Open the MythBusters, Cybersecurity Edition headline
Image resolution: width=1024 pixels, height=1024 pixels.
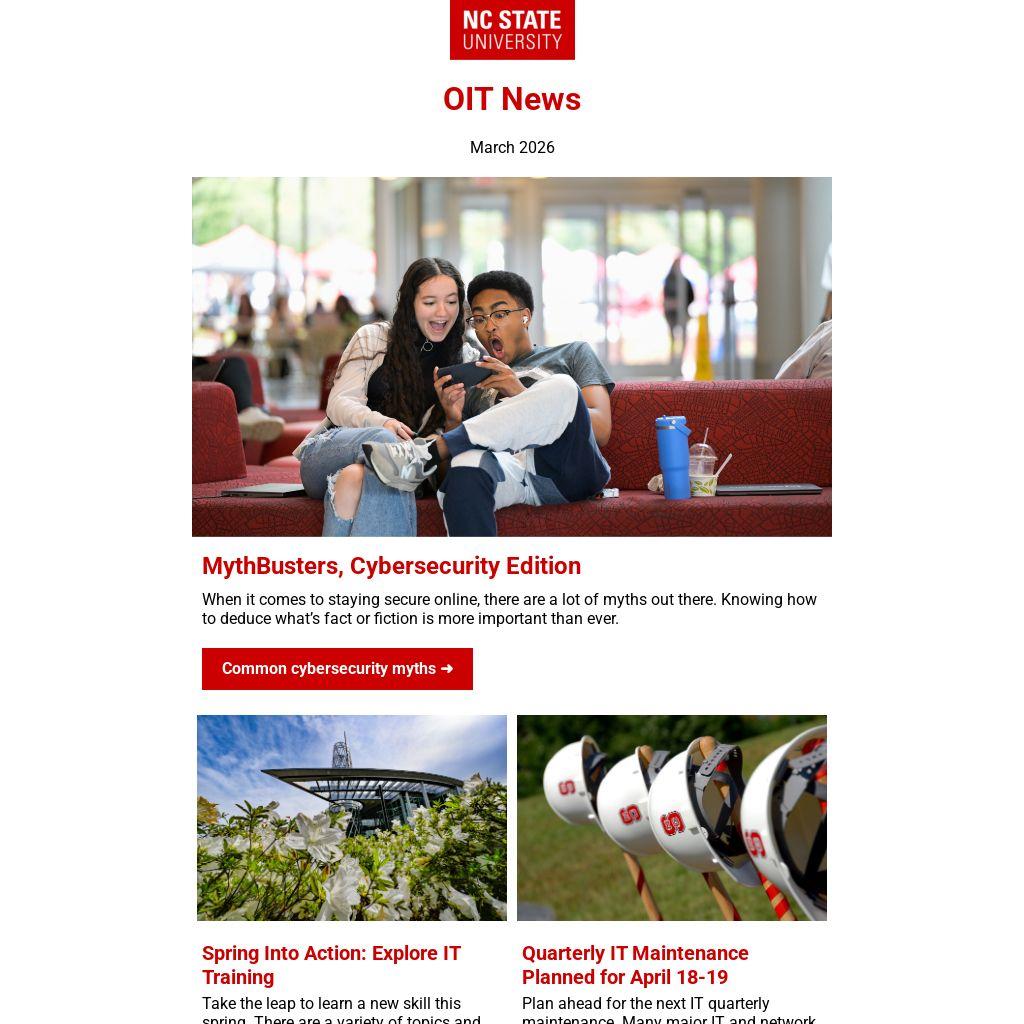tap(391, 566)
